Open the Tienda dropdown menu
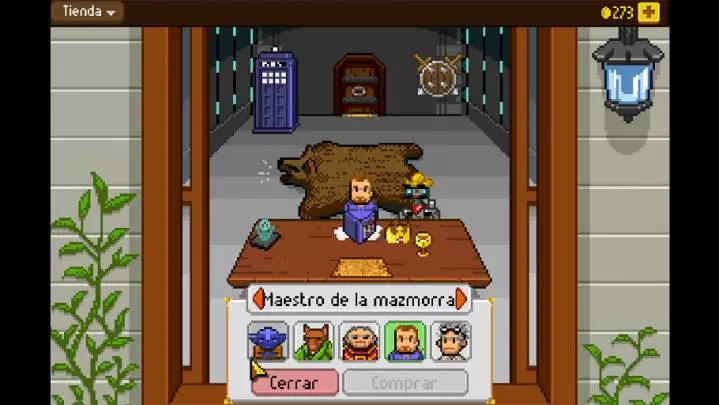Image resolution: width=719 pixels, height=405 pixels. click(x=88, y=12)
